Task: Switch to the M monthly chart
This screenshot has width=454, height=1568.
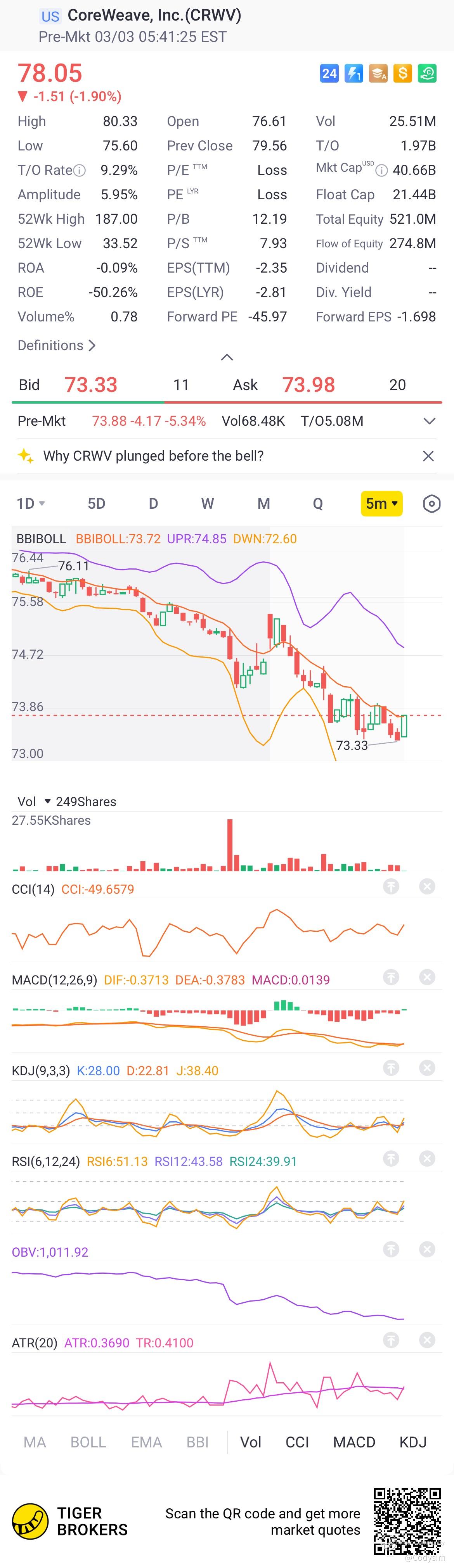Action: [x=263, y=503]
